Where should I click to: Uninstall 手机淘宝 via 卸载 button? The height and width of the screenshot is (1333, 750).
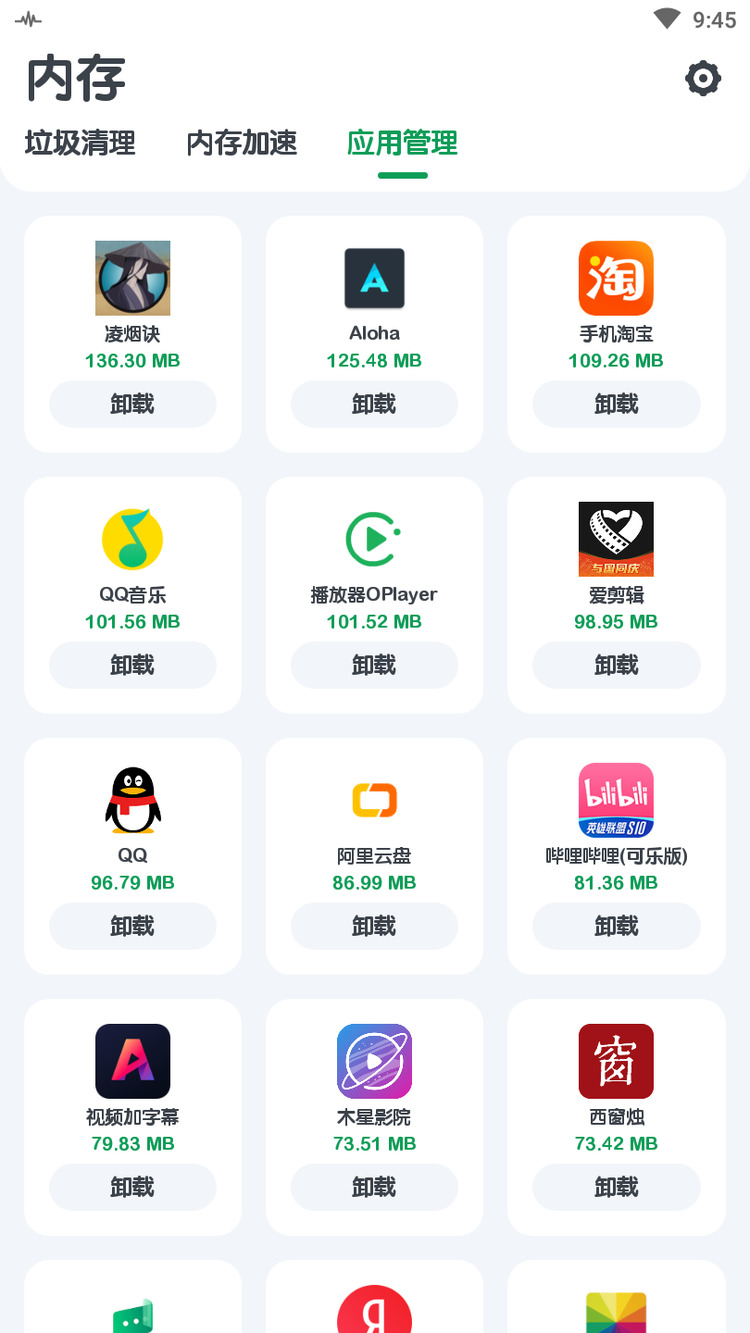pyautogui.click(x=616, y=404)
